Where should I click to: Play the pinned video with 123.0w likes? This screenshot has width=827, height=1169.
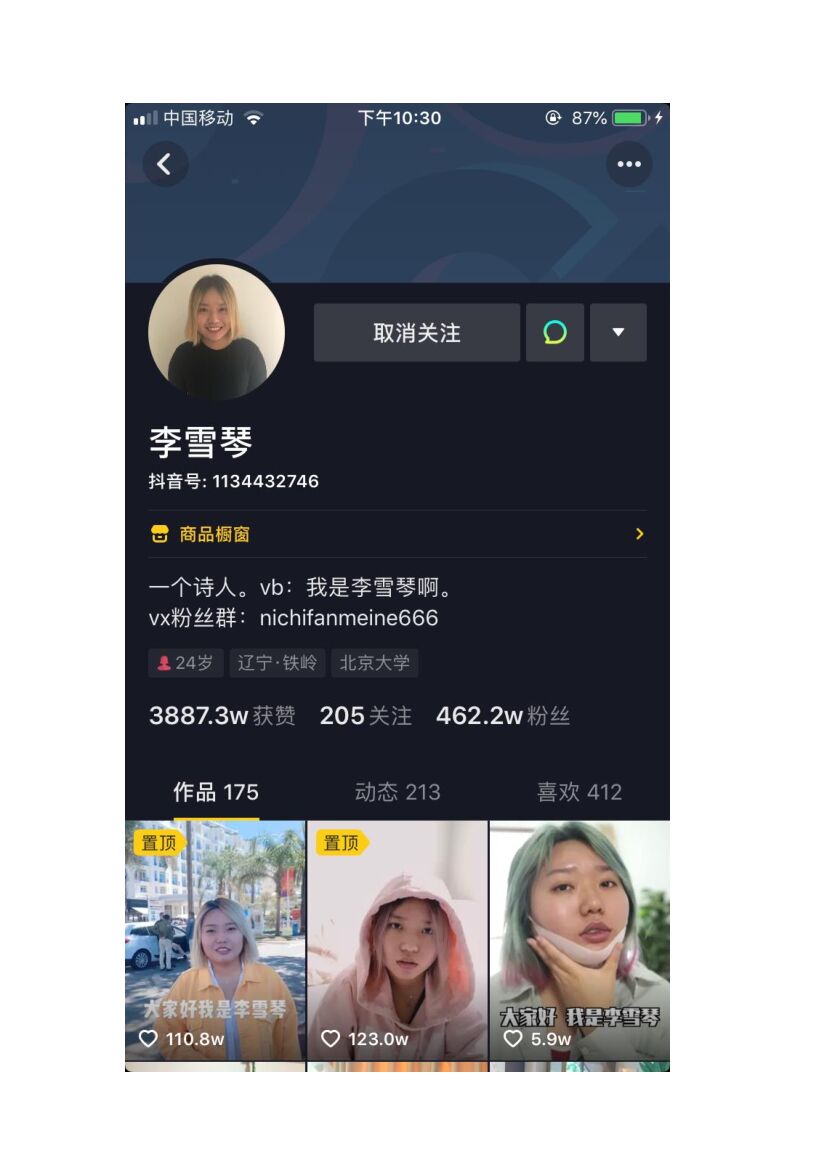point(397,940)
